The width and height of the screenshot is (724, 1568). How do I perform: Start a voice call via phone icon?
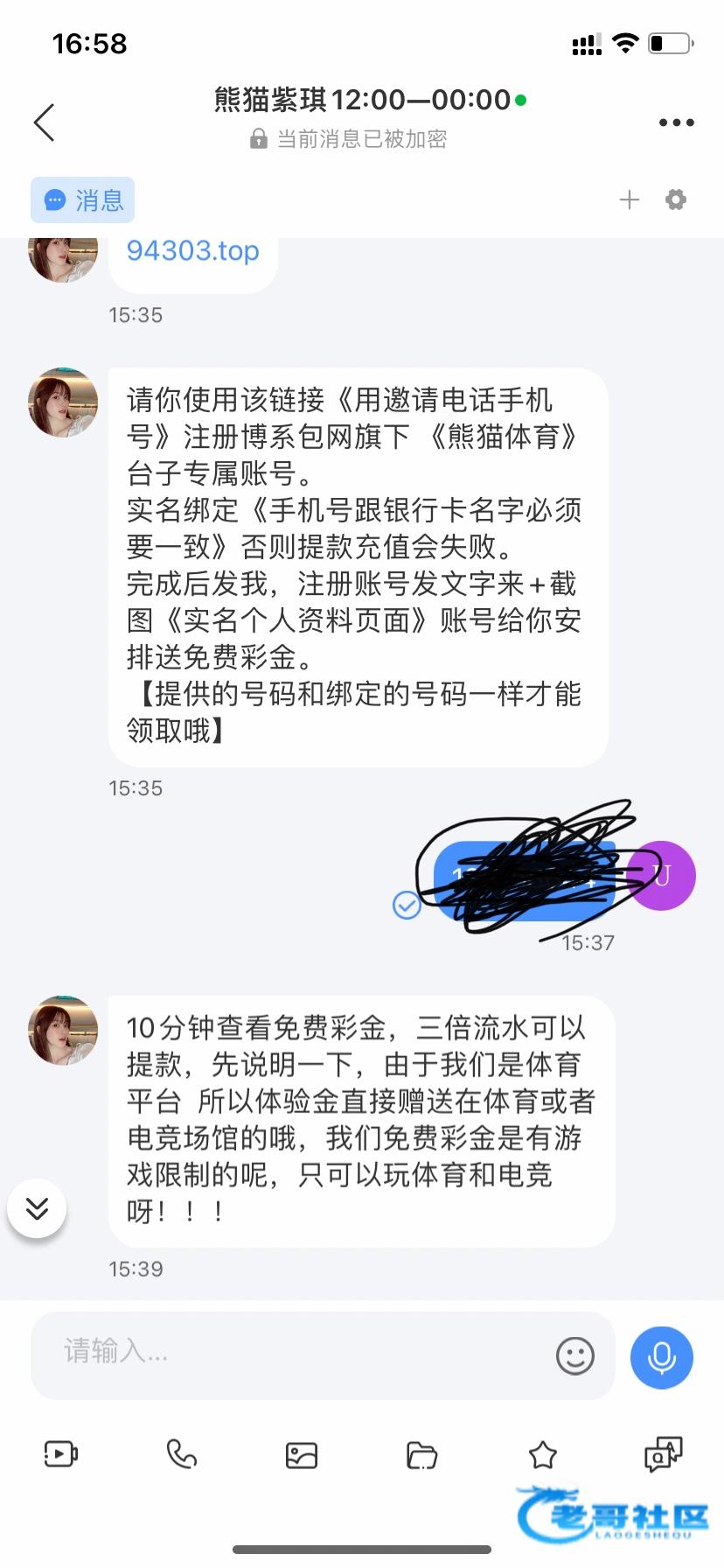click(182, 1454)
